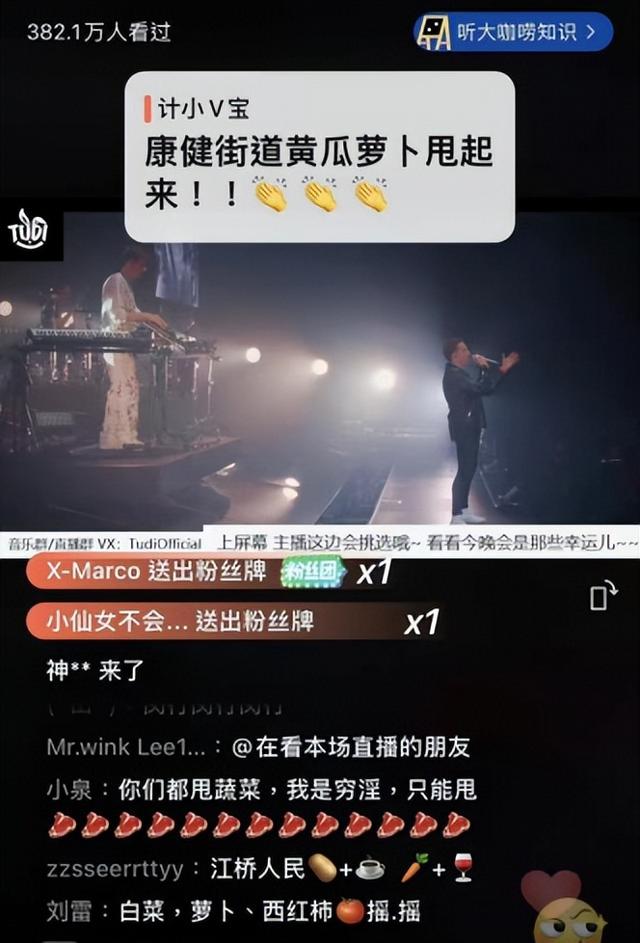Select Mr.wink Lee1's comment
The width and height of the screenshot is (640, 943).
click(x=258, y=747)
